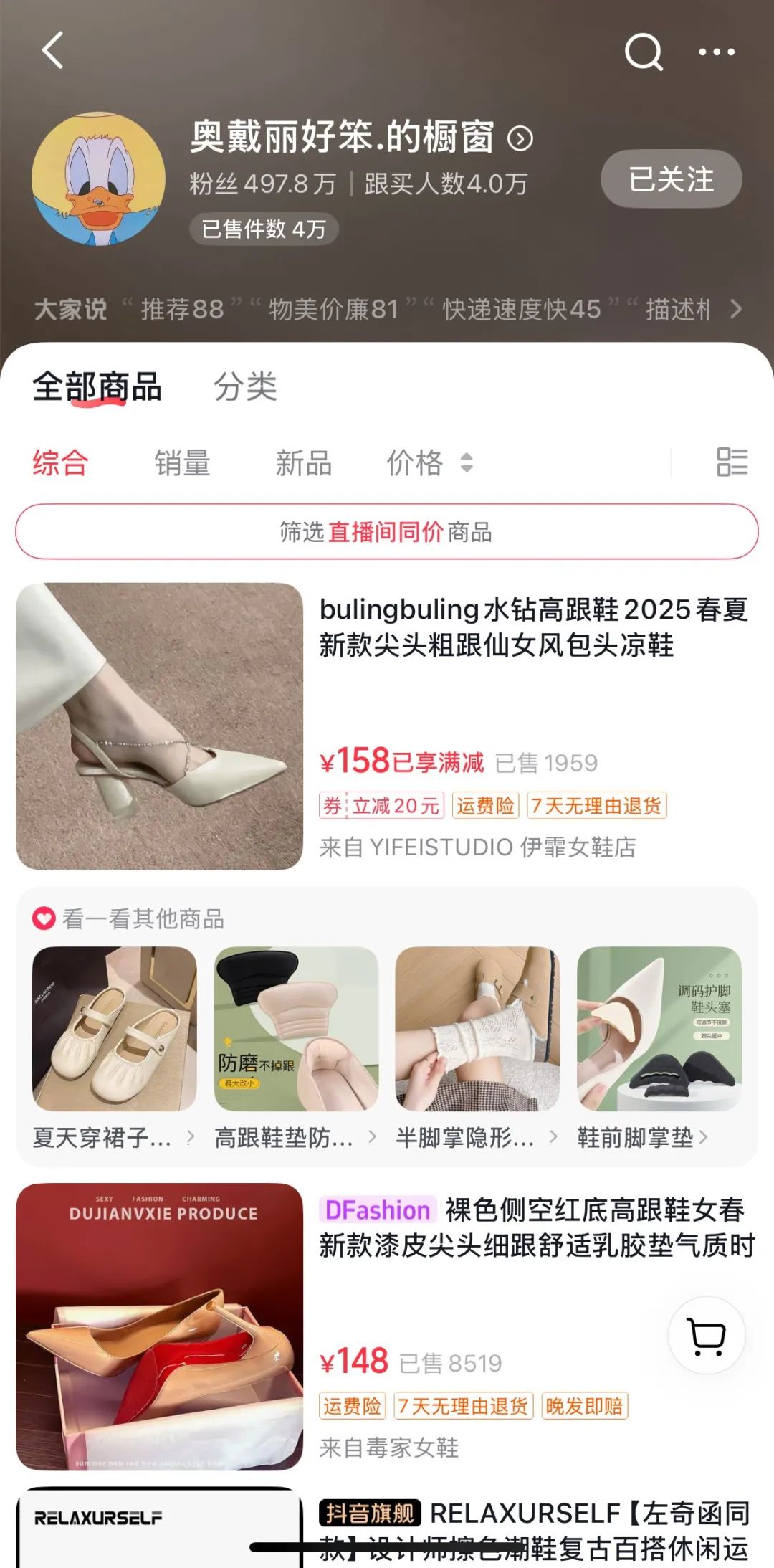Claim the 立减20元 coupon tag
The height and width of the screenshot is (1568, 774).
tap(382, 806)
